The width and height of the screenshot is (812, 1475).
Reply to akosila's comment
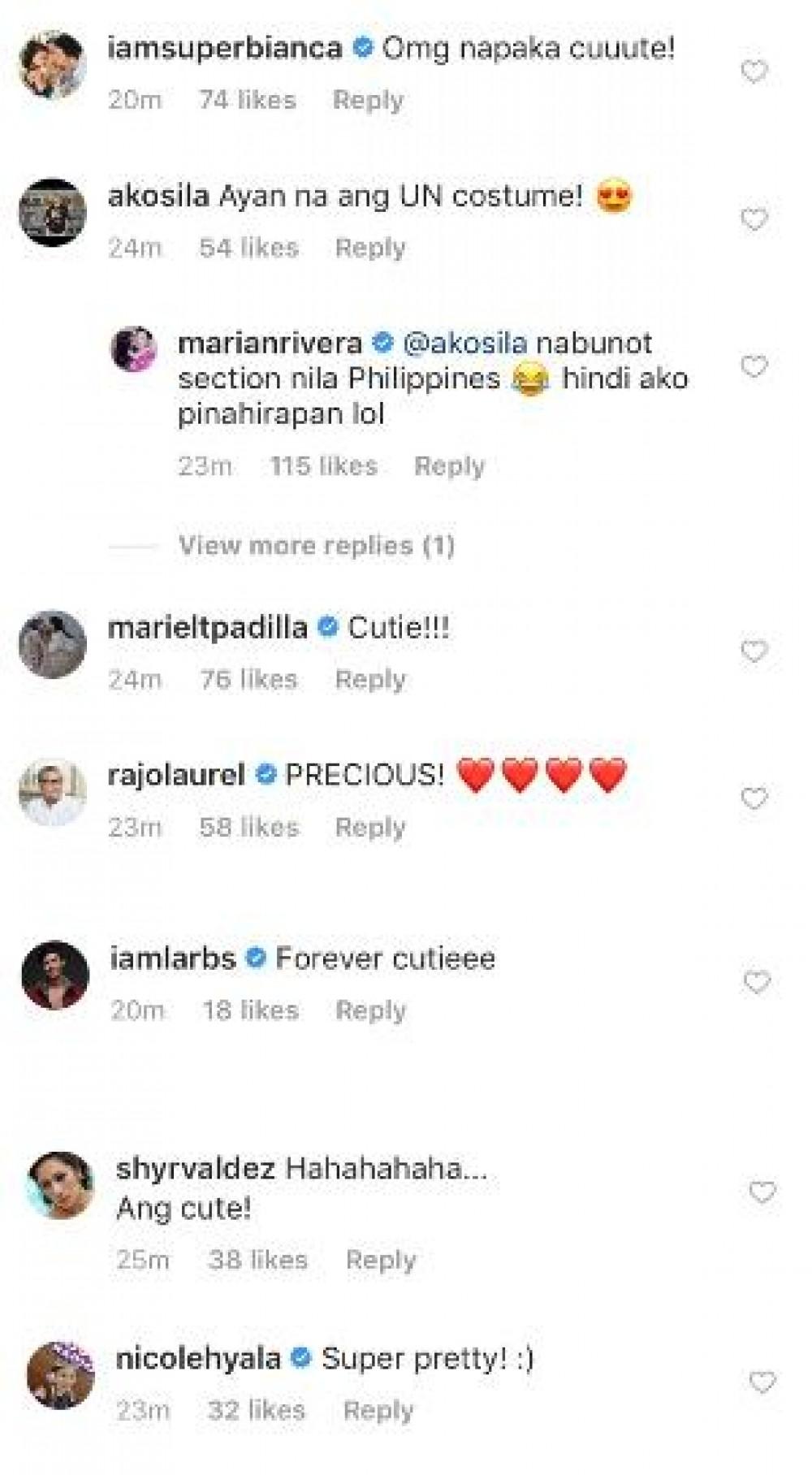(370, 248)
